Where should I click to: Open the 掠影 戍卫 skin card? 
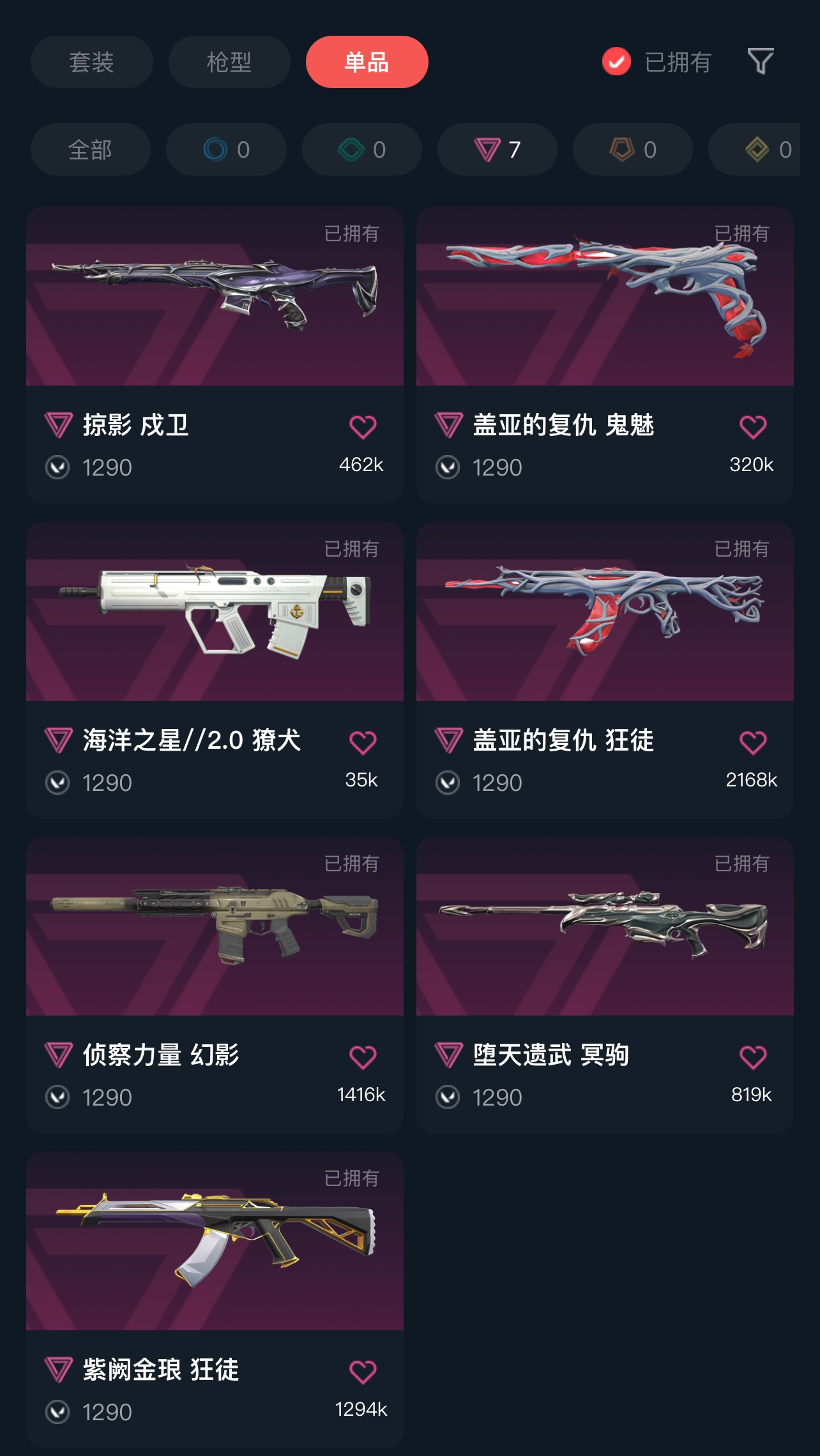215,296
